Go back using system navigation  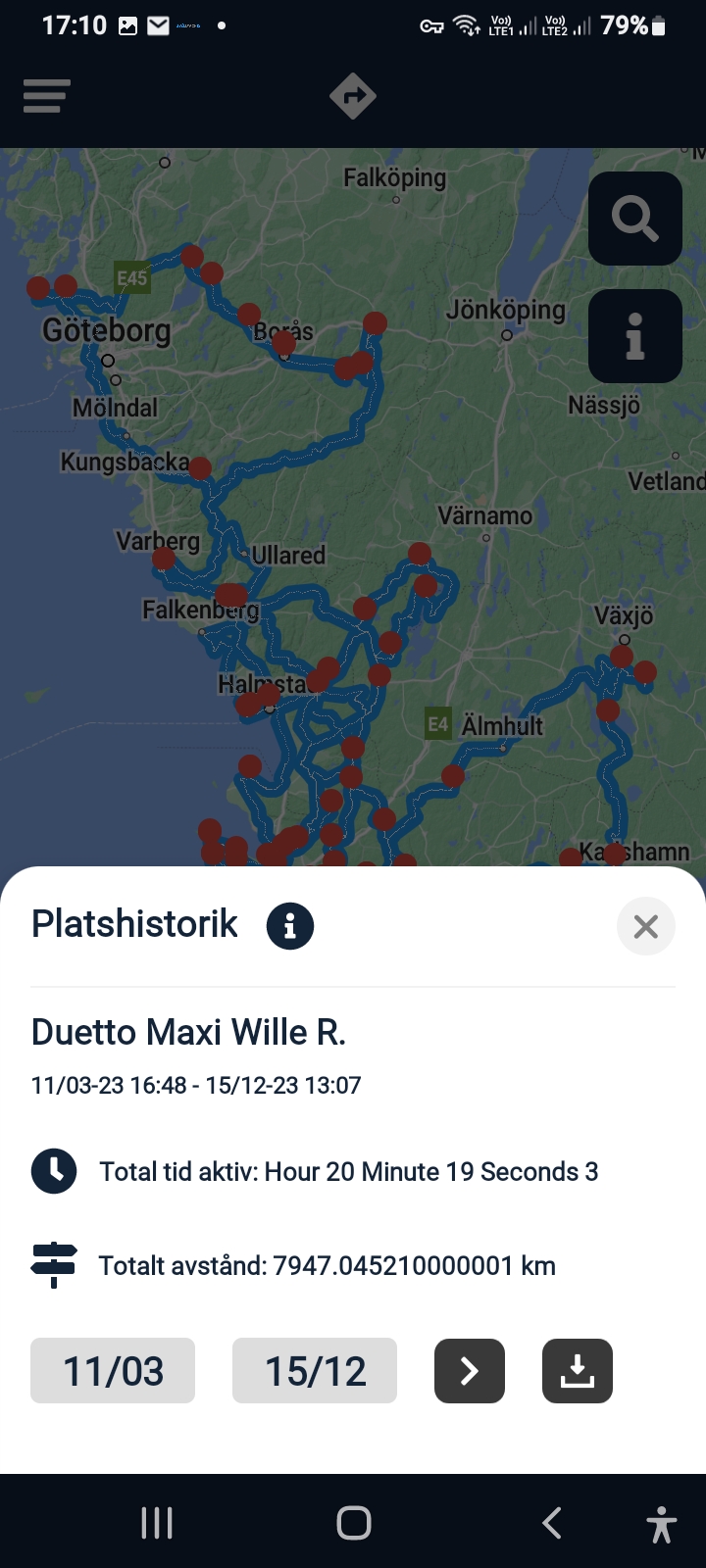pos(552,1523)
